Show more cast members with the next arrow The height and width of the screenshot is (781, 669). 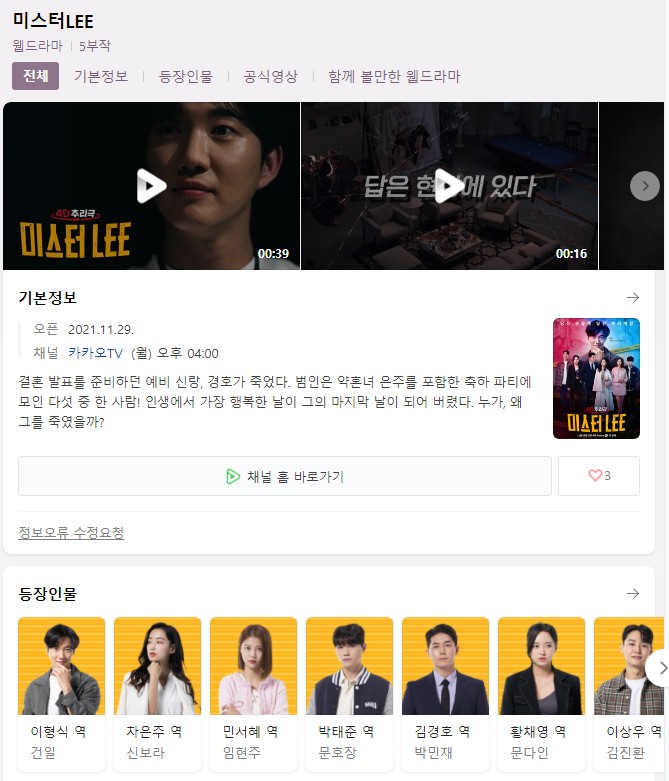coord(657,668)
